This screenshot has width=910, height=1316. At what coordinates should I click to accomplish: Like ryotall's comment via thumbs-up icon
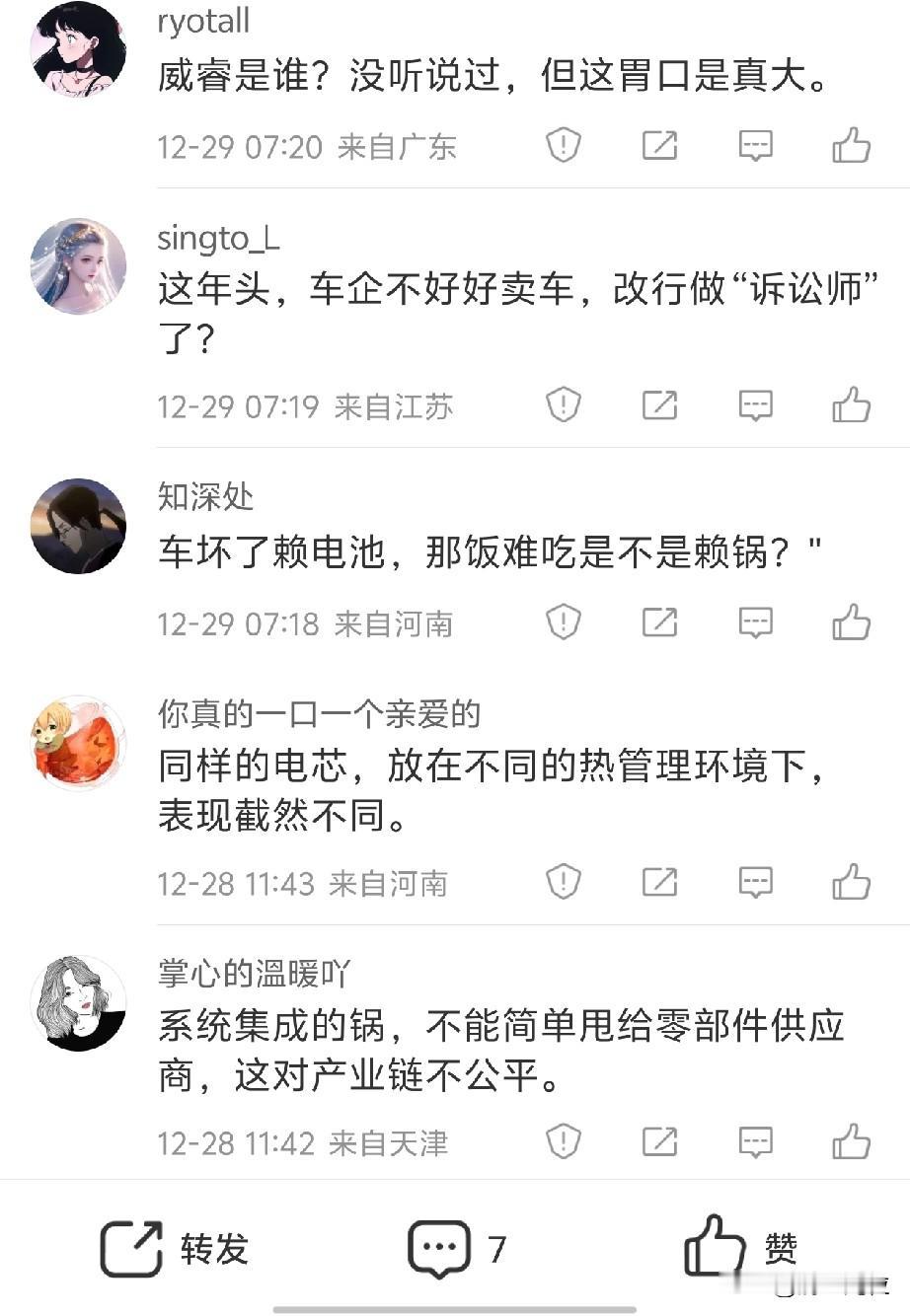851,146
